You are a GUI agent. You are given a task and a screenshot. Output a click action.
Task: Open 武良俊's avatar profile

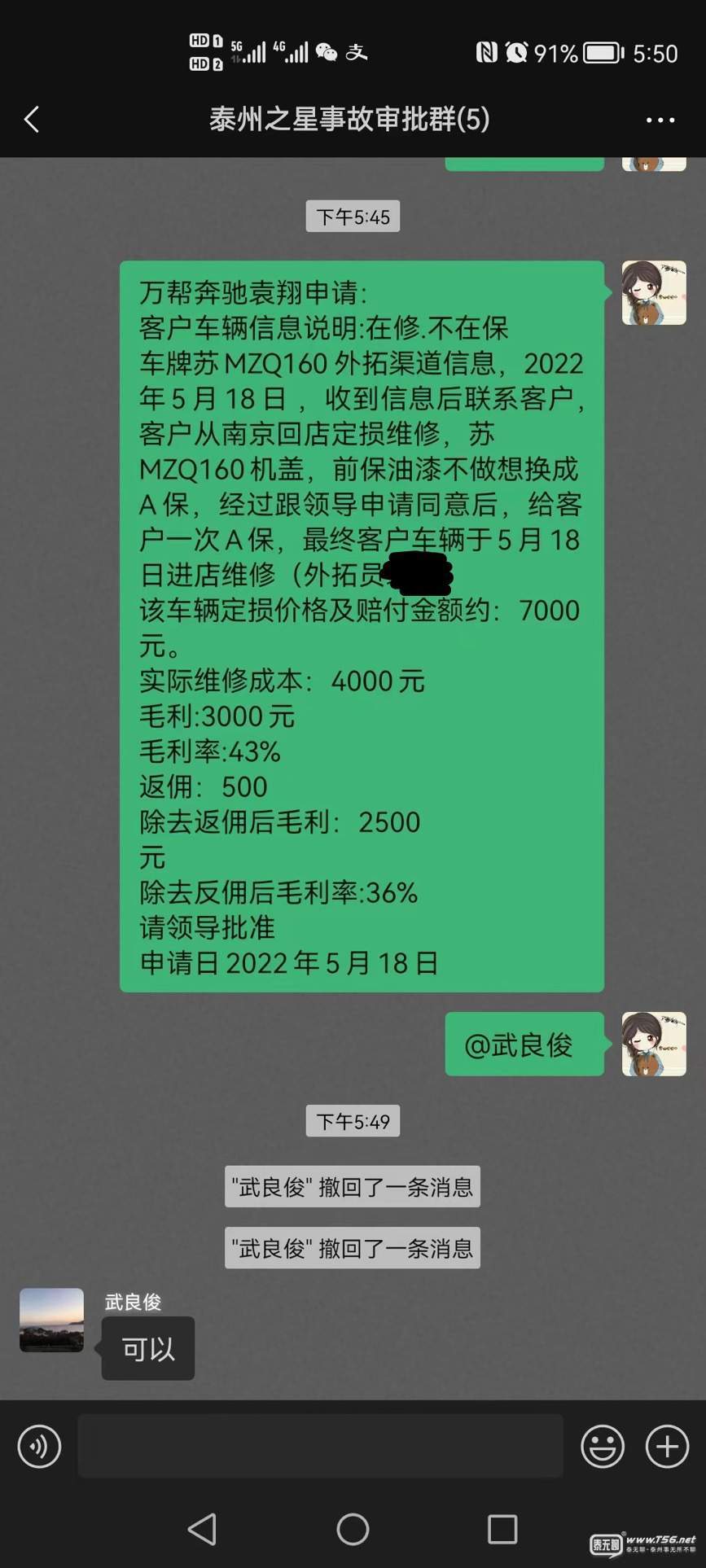click(x=51, y=1320)
